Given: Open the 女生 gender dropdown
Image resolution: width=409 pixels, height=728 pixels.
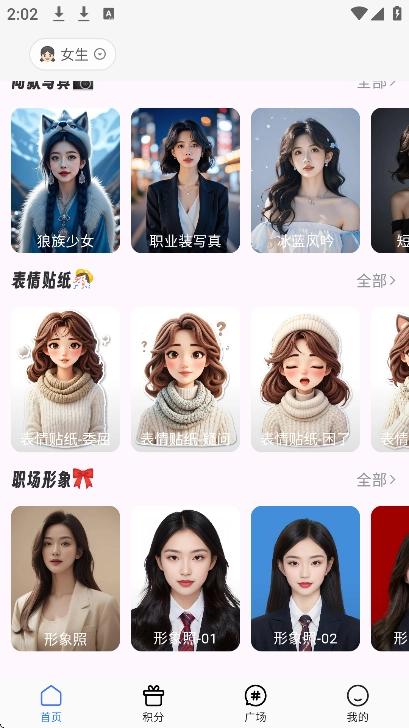Looking at the screenshot, I should 72,54.
